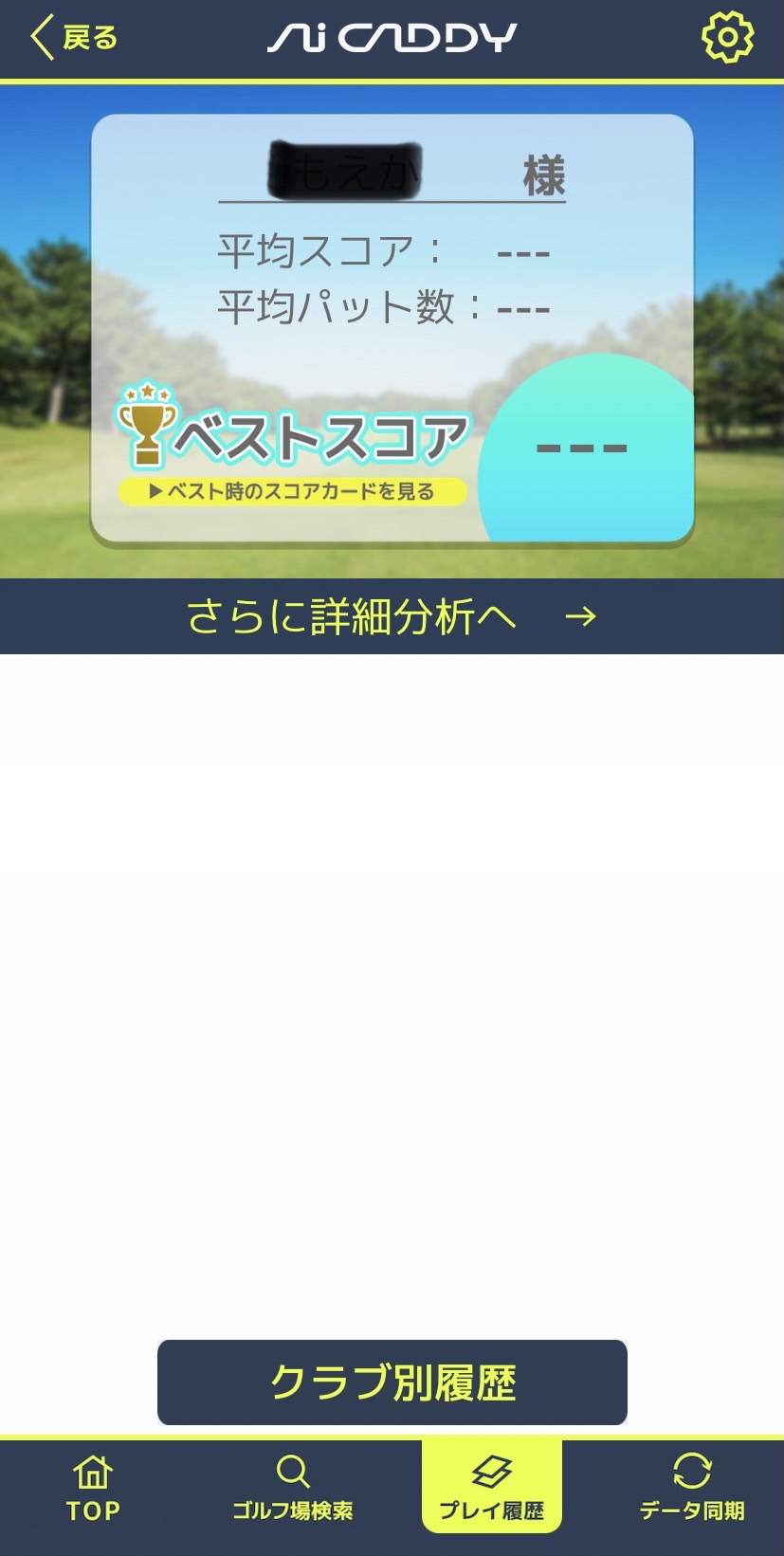The image size is (784, 1556).
Task: Go back with the 戻る button
Action: (x=74, y=38)
